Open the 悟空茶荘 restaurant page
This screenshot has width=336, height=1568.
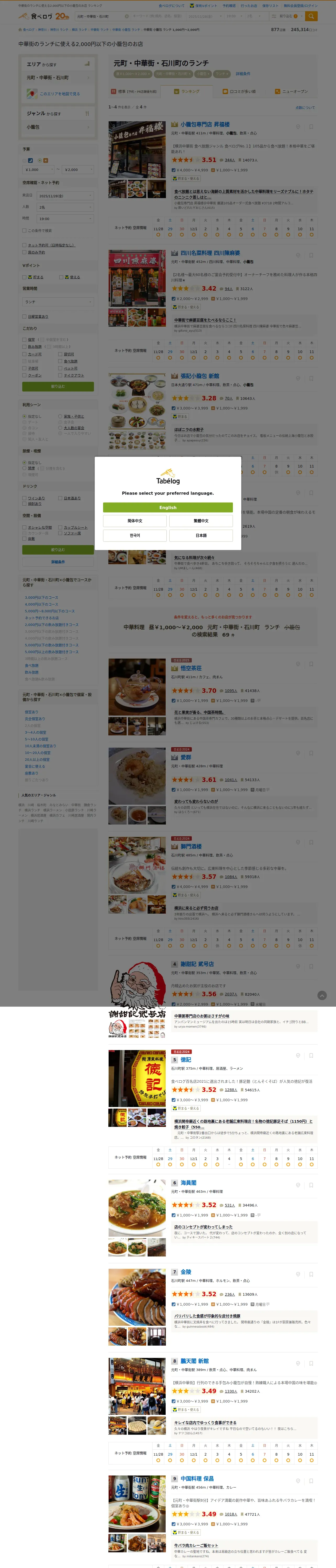(191, 668)
